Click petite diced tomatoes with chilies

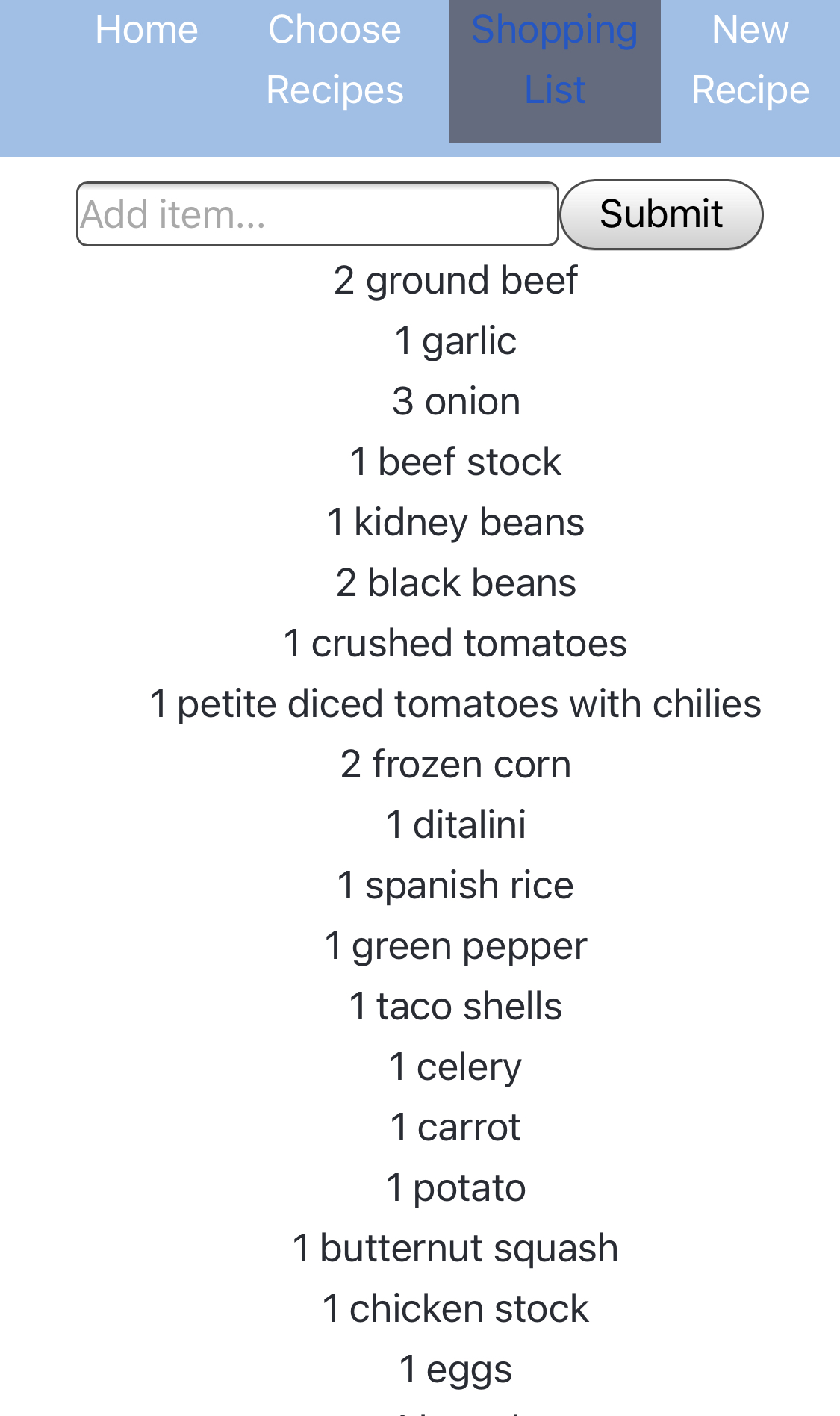tap(455, 704)
